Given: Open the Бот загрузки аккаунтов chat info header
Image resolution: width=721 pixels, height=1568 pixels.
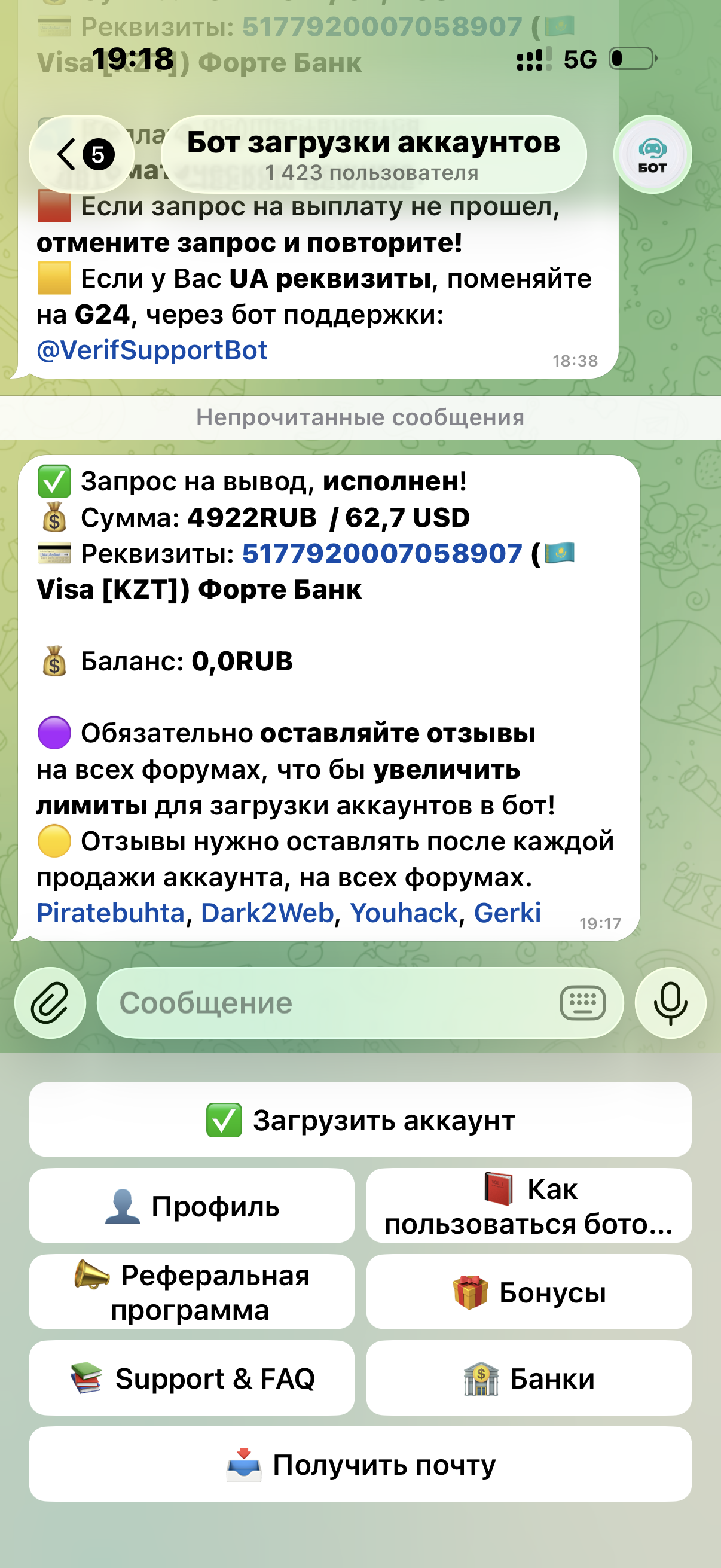Looking at the screenshot, I should point(373,155).
